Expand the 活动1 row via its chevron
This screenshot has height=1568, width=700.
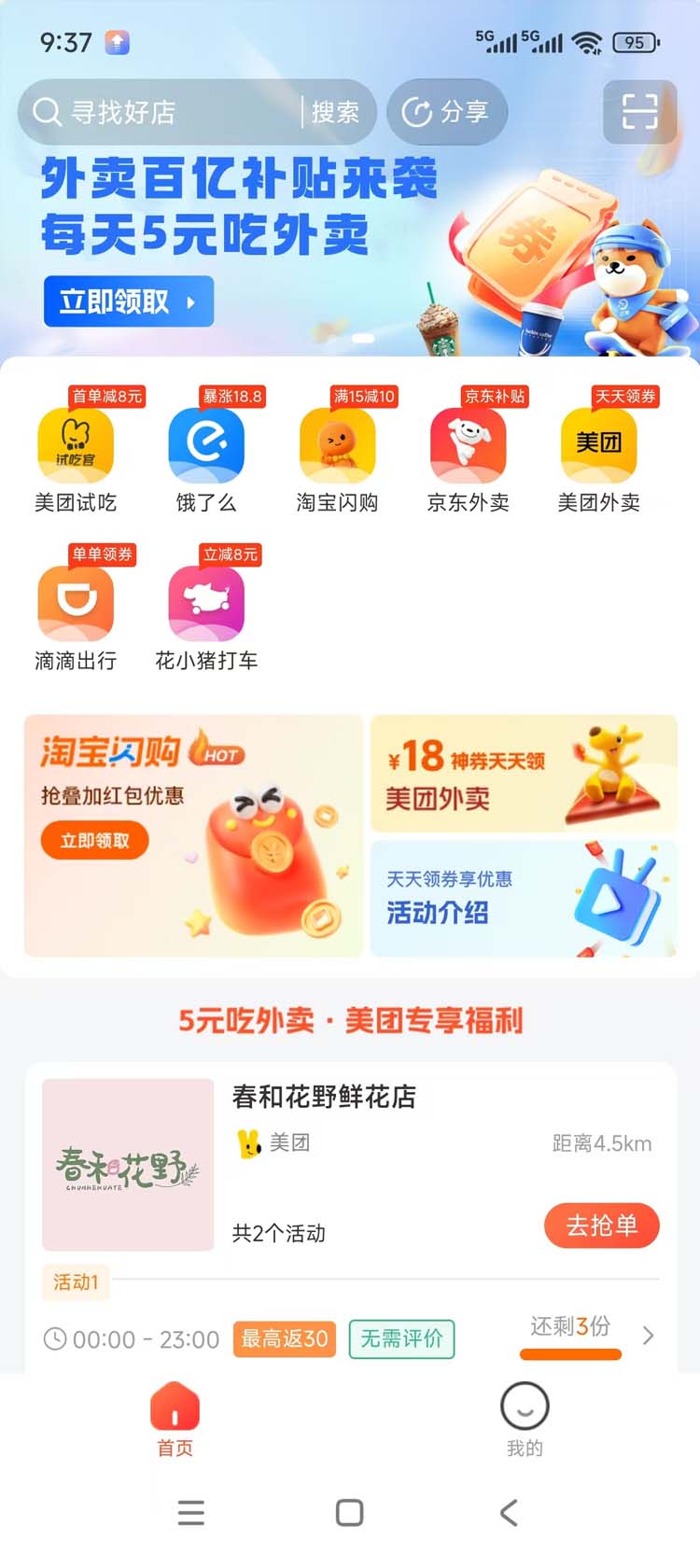pos(649,1336)
